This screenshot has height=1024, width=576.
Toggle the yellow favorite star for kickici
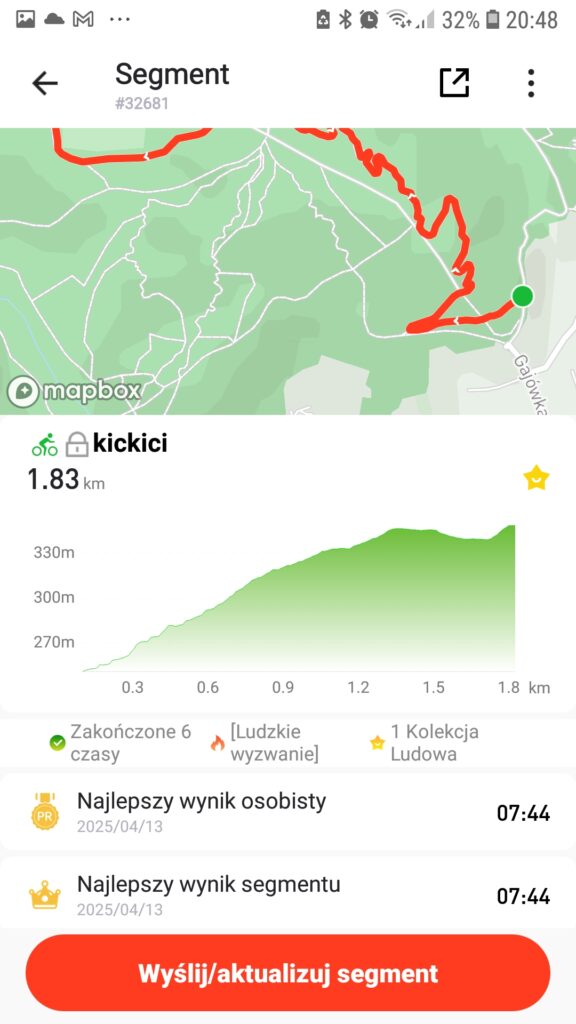pos(536,479)
